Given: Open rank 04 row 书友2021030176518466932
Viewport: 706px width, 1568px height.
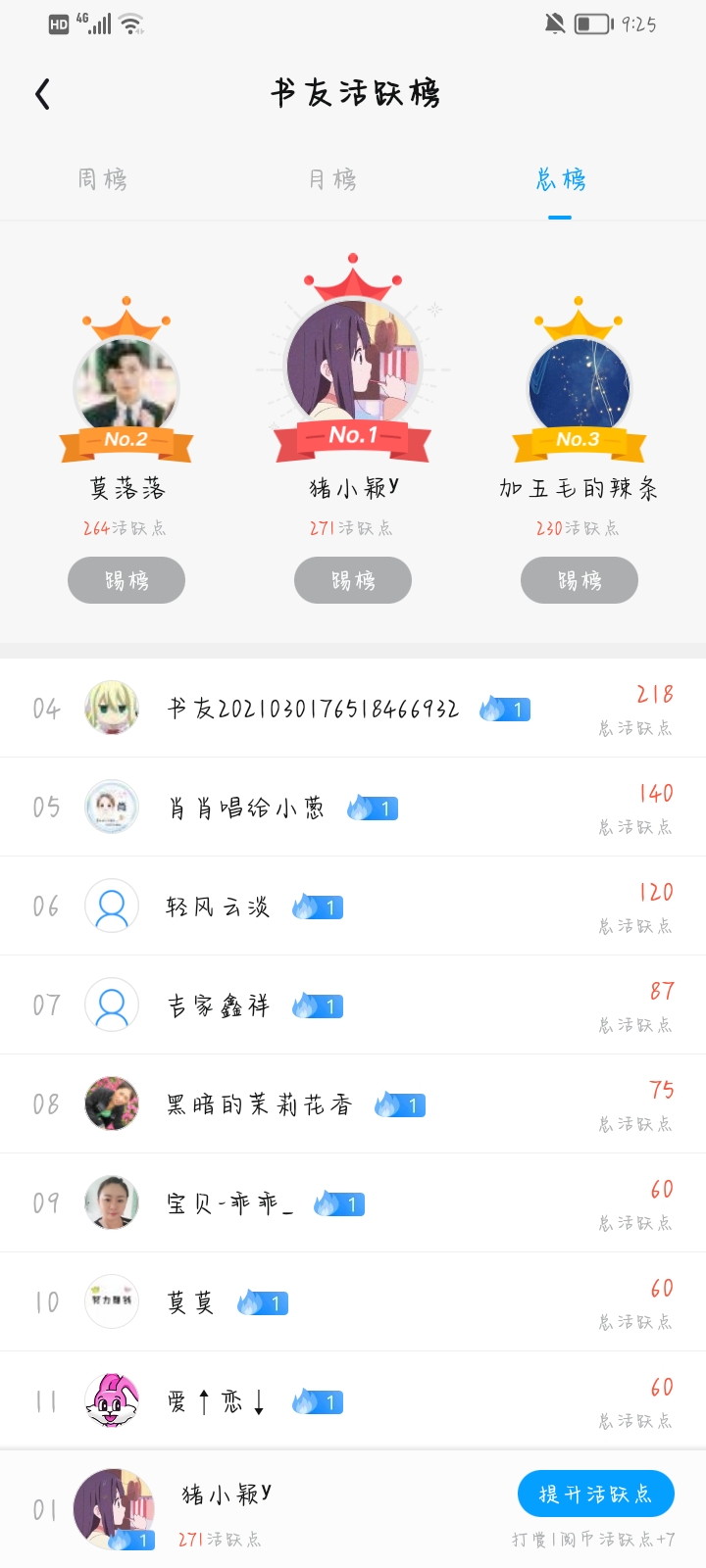Looking at the screenshot, I should point(353,709).
